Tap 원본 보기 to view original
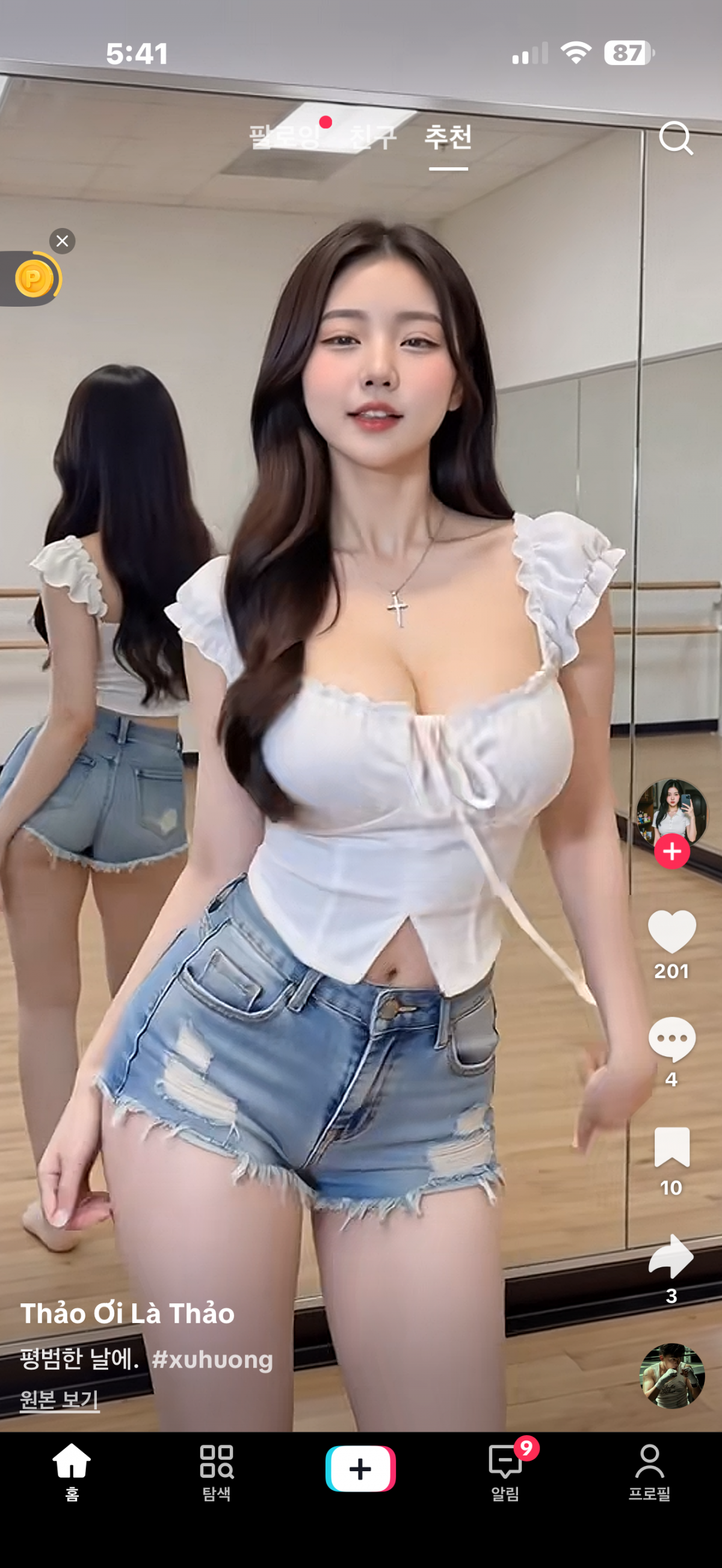The height and width of the screenshot is (1568, 722). (59, 1400)
